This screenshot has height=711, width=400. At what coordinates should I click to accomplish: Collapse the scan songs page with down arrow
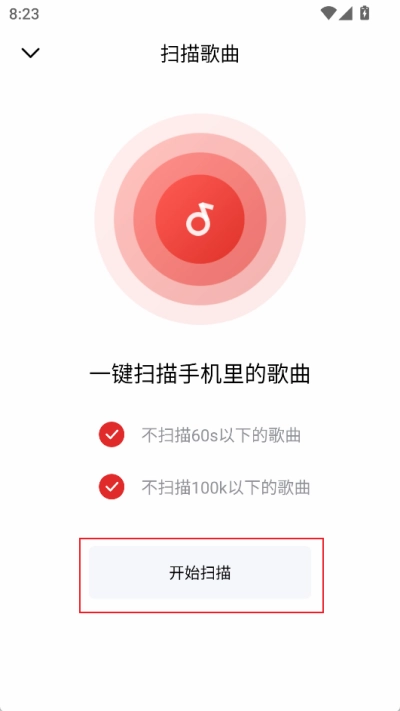click(x=30, y=53)
